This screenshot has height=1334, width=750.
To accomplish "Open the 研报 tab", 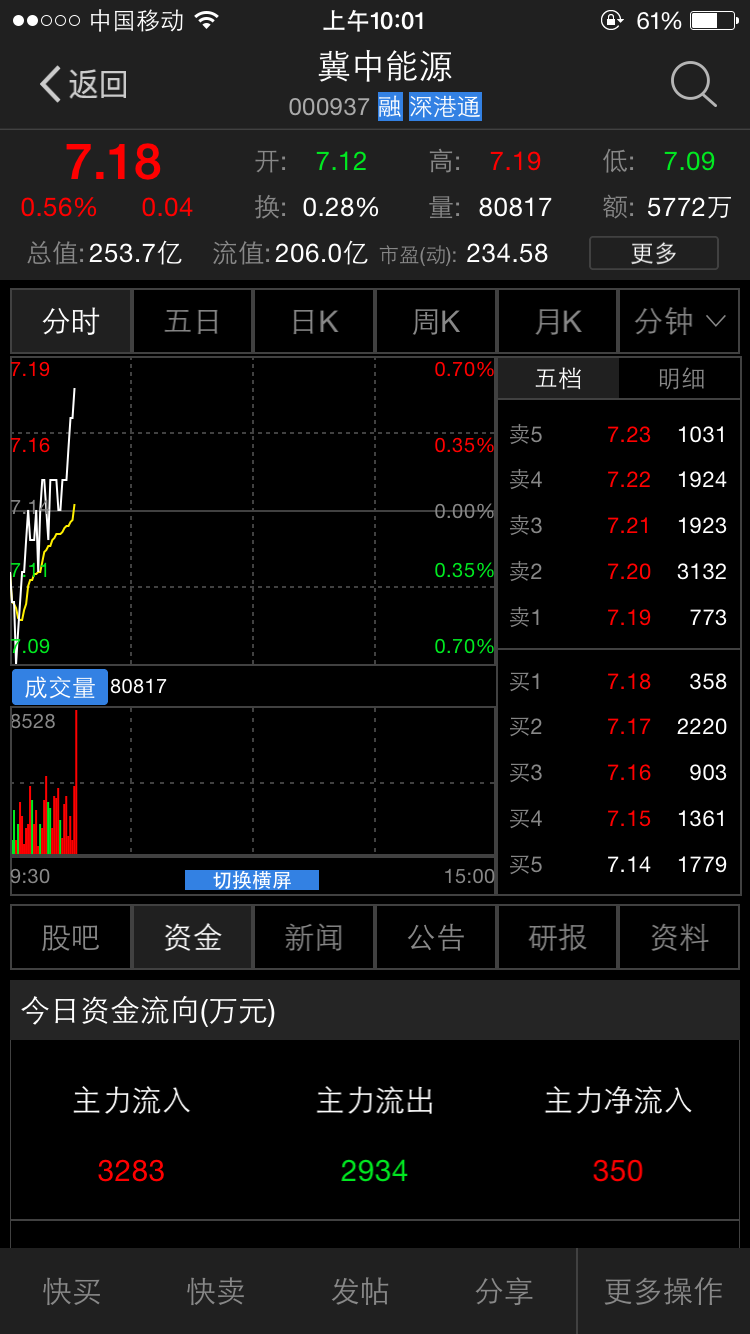I will pos(558,938).
